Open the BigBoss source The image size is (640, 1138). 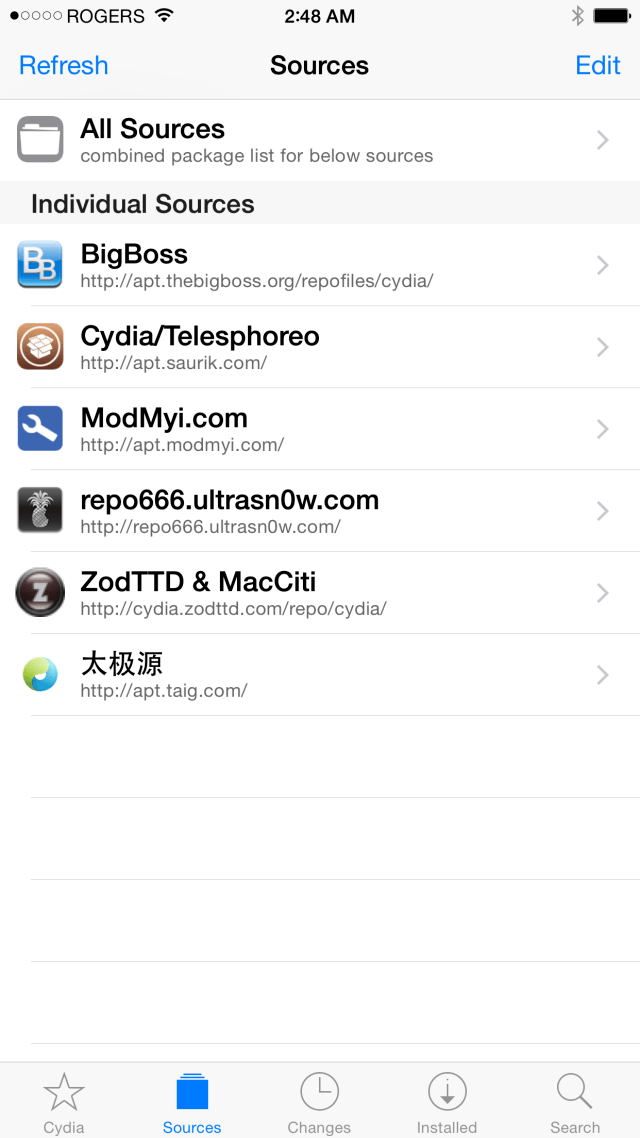click(320, 265)
